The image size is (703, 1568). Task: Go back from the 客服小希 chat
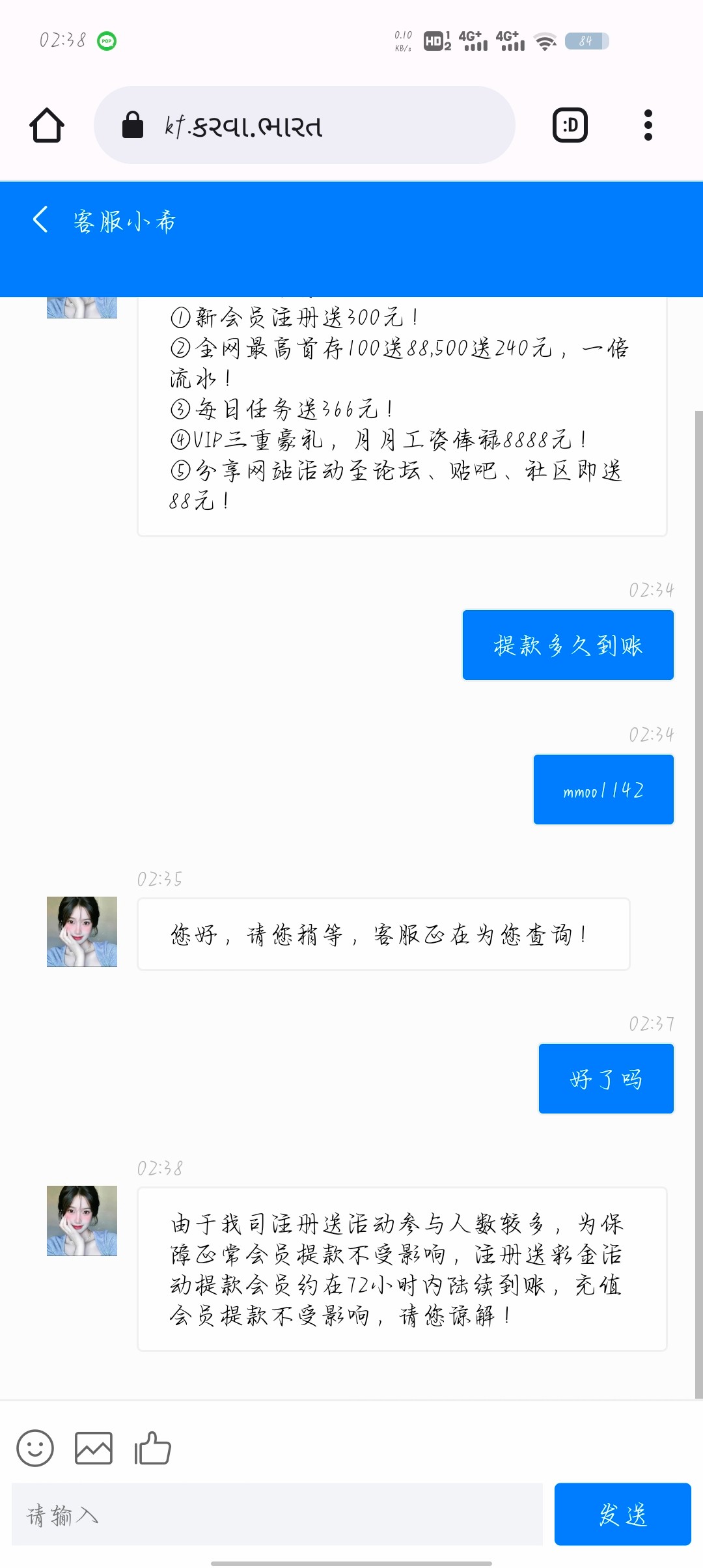[40, 220]
